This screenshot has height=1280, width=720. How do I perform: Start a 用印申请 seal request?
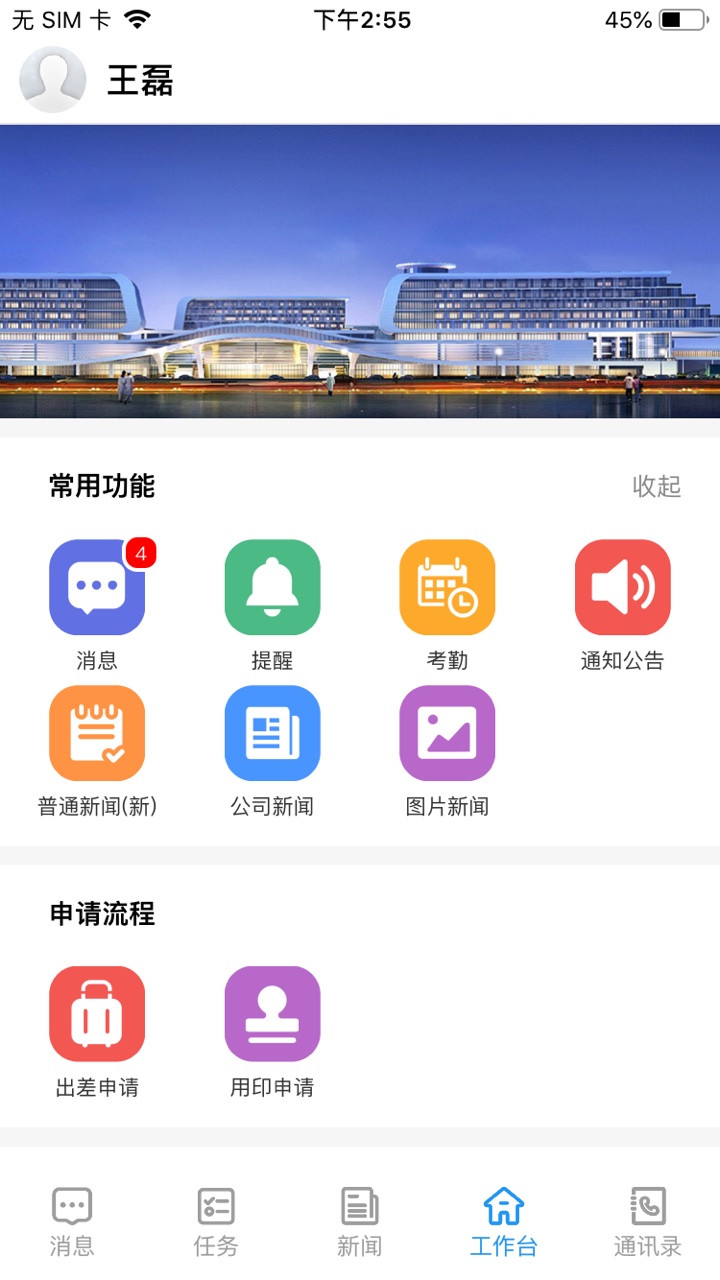272,1014
